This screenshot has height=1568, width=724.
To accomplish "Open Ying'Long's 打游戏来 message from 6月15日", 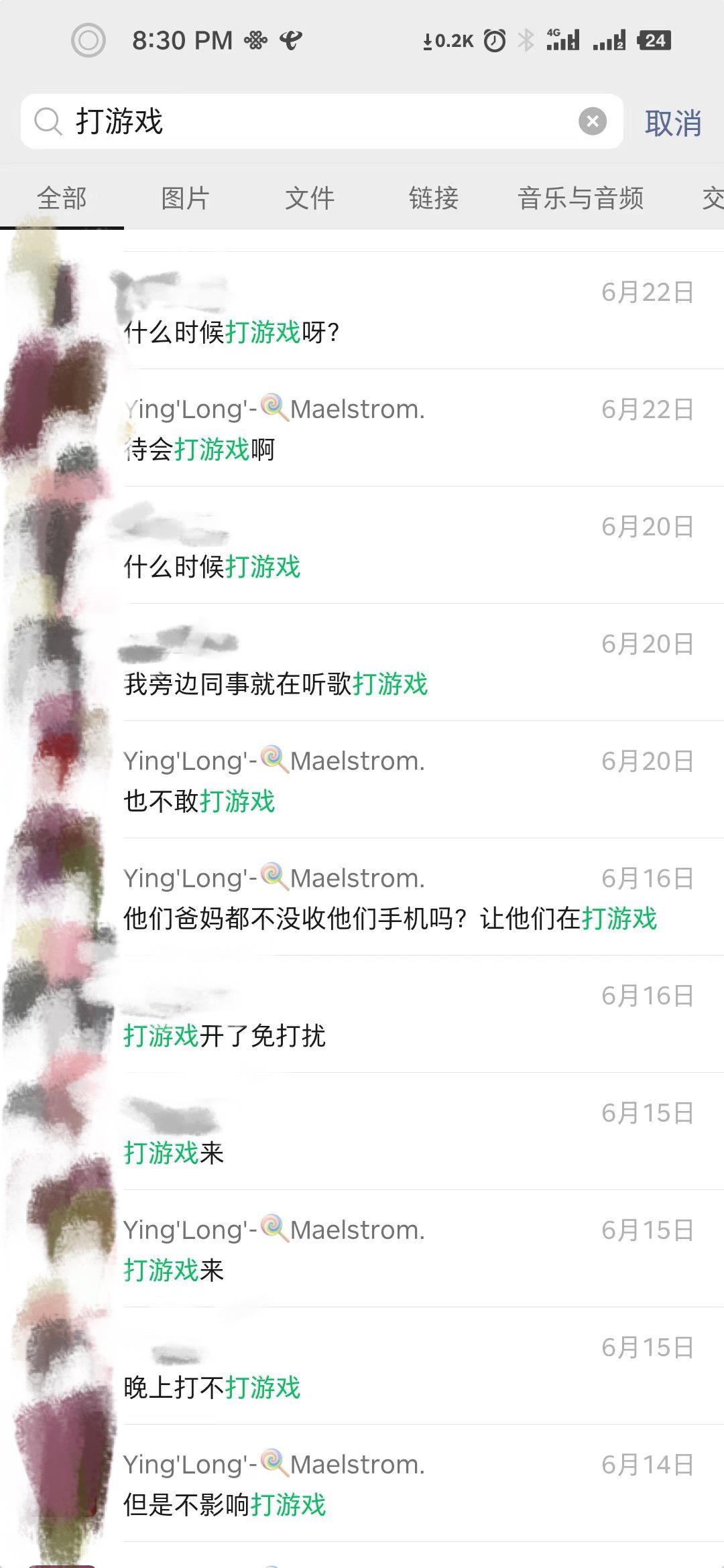I will 362,1248.
